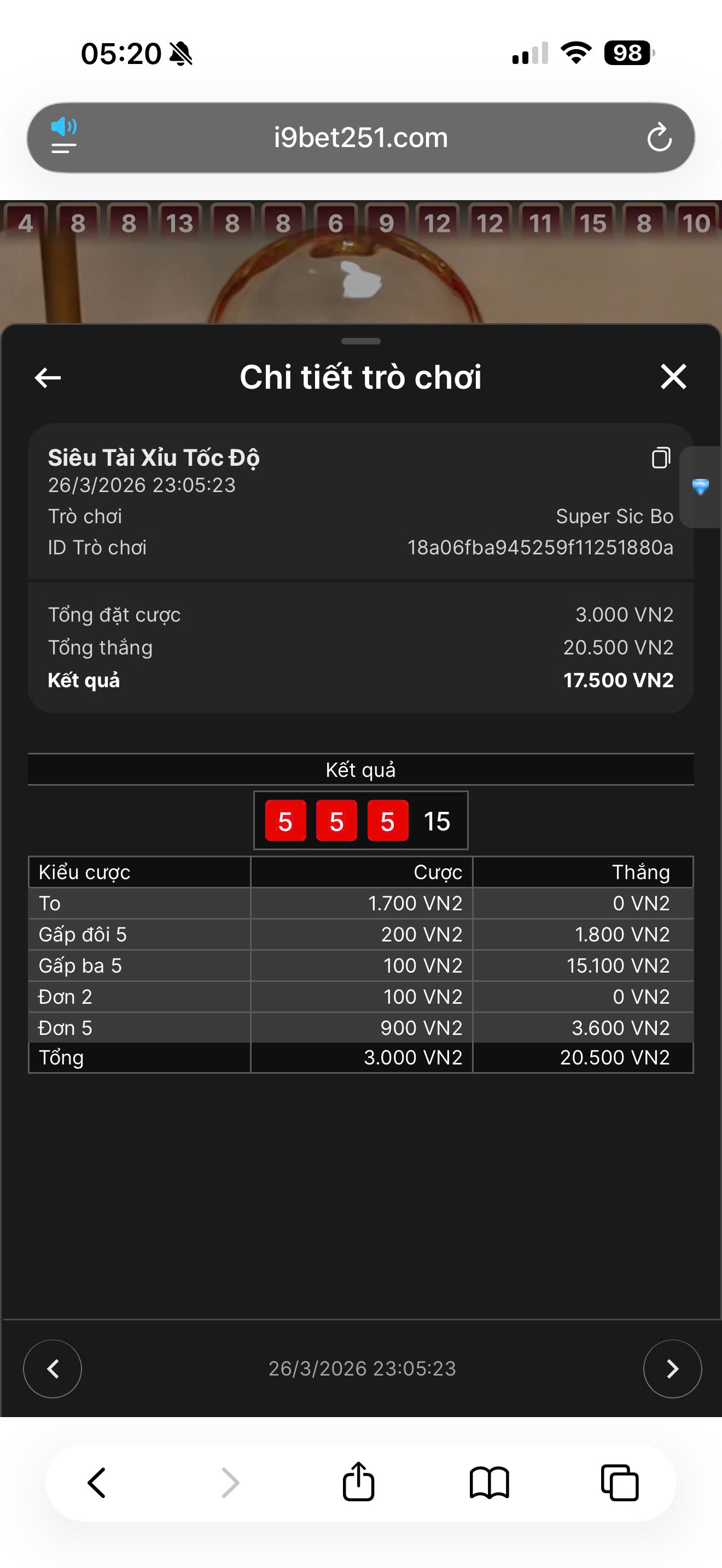Image resolution: width=722 pixels, height=1568 pixels.
Task: Open Safari bookmarks
Action: pyautogui.click(x=489, y=1482)
